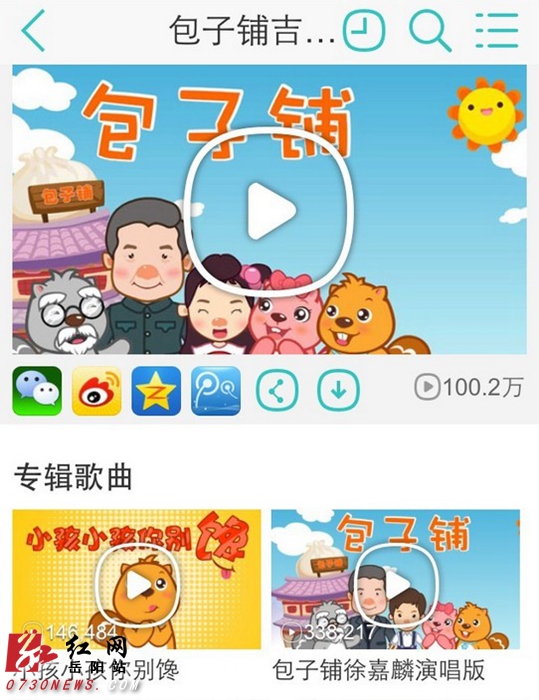
Task: Tap the round share icon
Action: pos(277,391)
